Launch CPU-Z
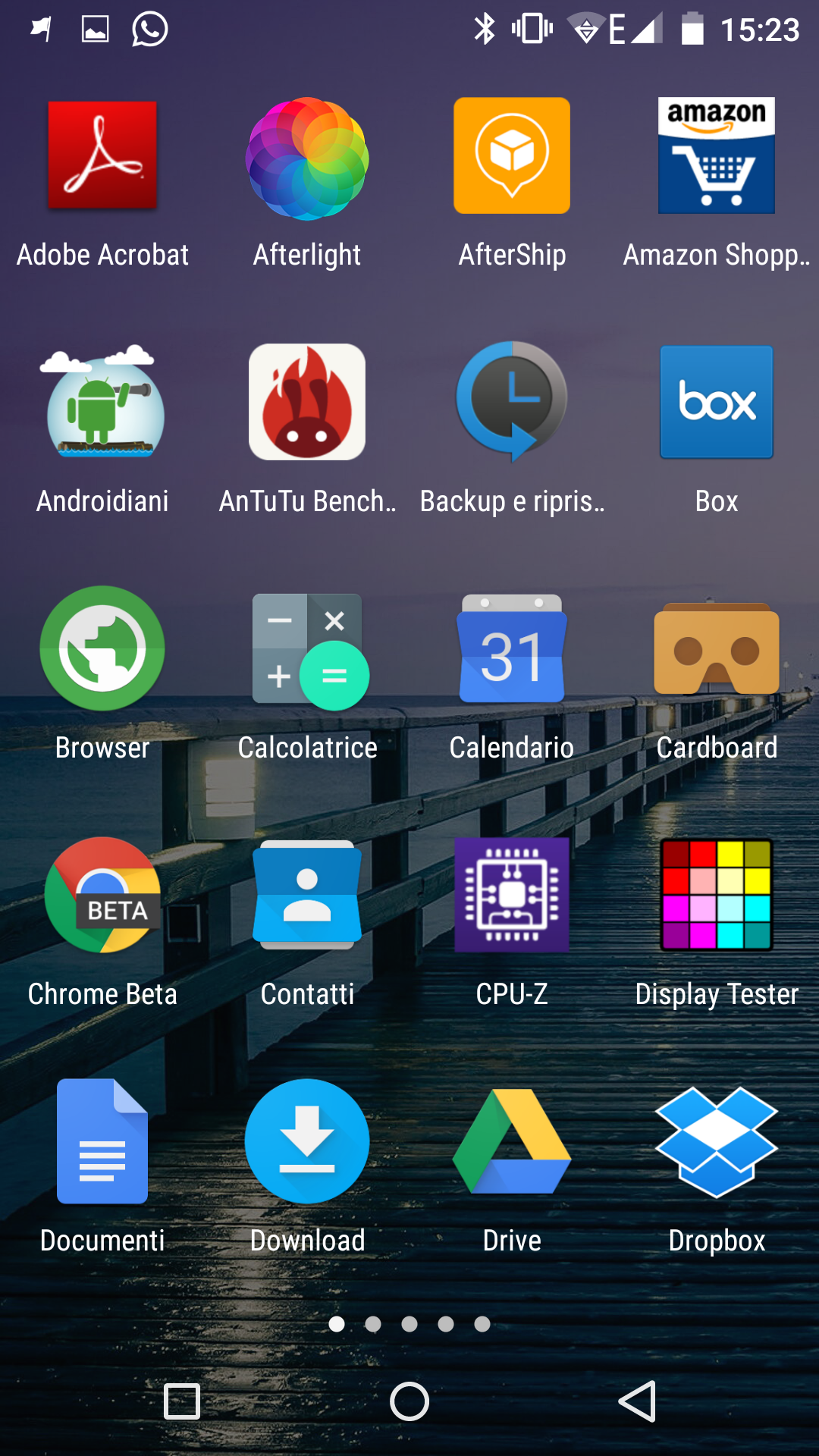The width and height of the screenshot is (819, 1456). (x=512, y=895)
